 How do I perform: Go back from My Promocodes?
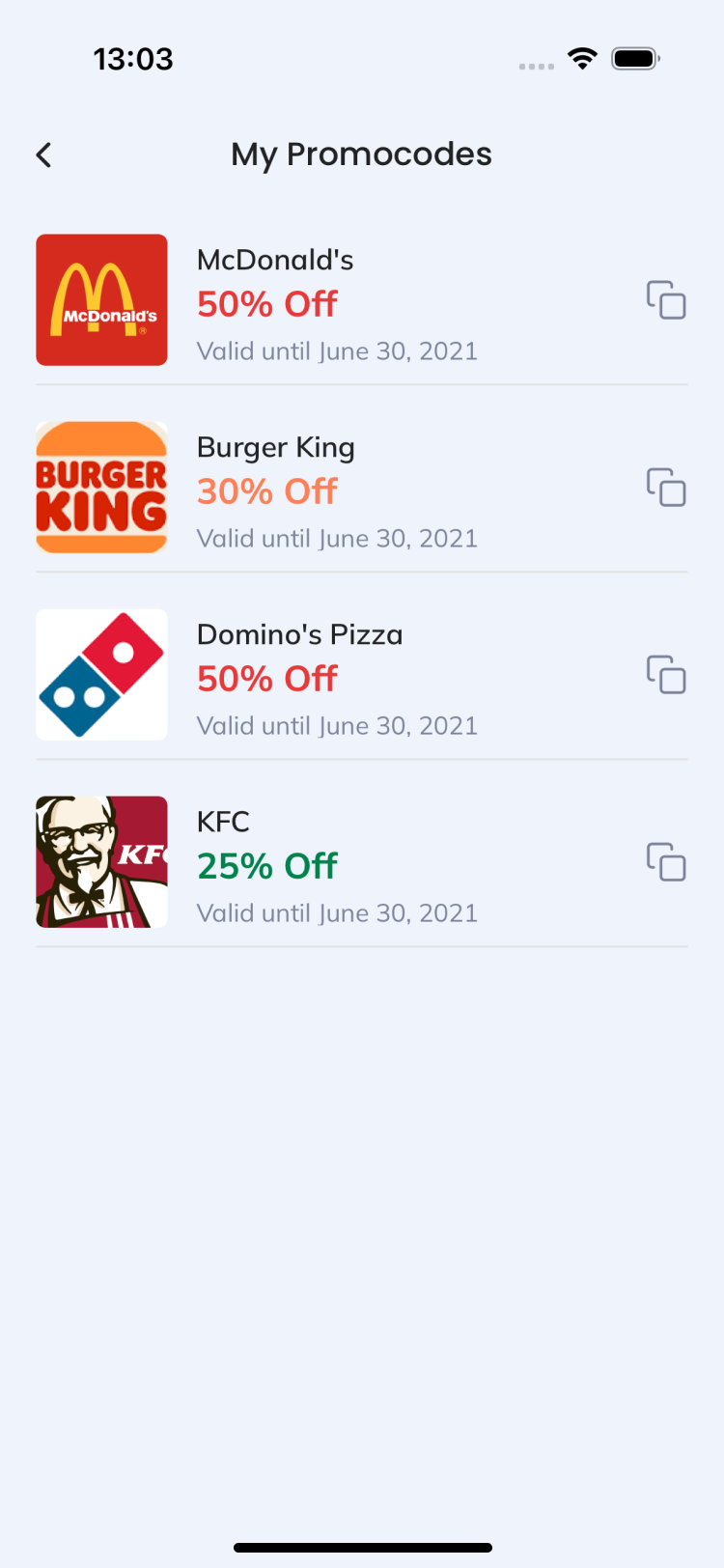click(43, 154)
